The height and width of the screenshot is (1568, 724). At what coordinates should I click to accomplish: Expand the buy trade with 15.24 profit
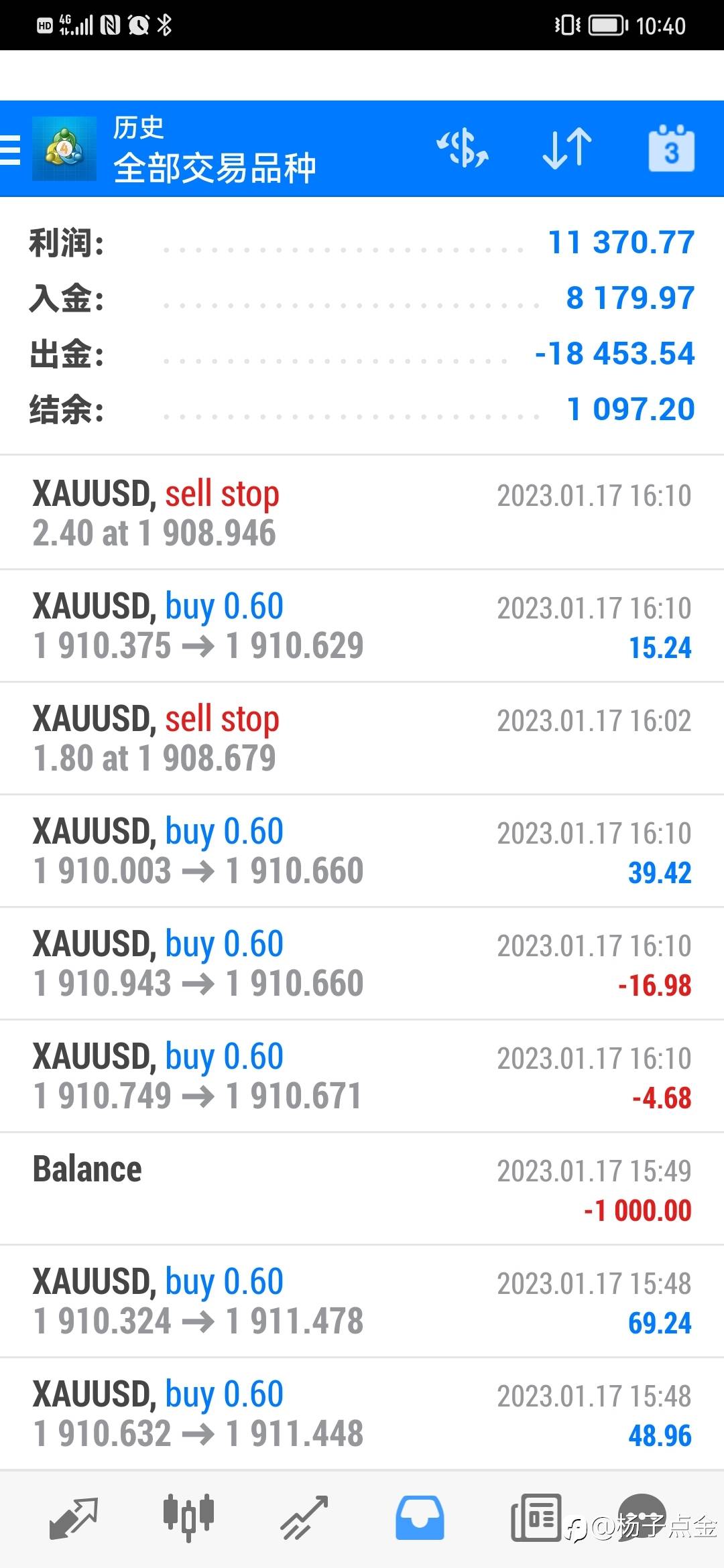(x=362, y=626)
